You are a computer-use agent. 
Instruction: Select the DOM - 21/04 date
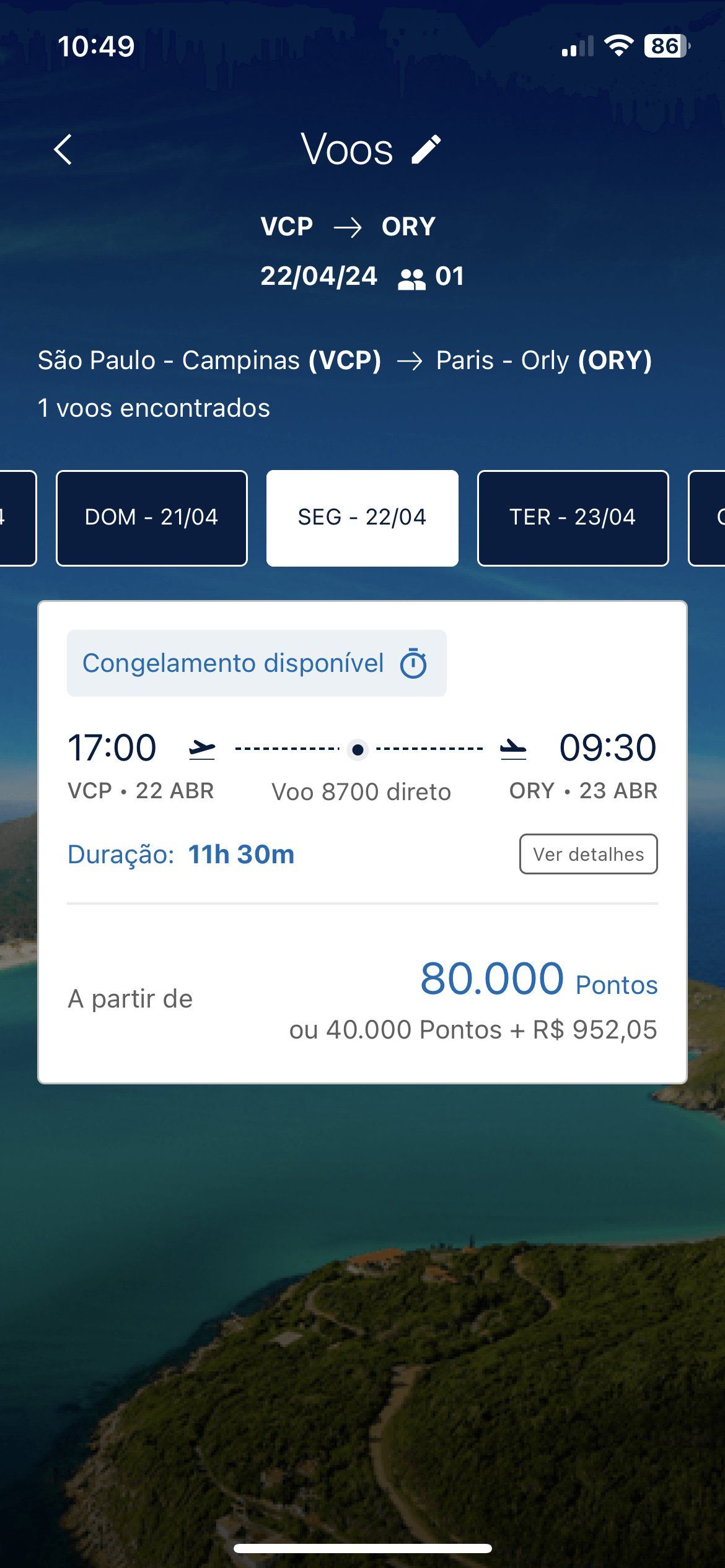[x=152, y=518]
